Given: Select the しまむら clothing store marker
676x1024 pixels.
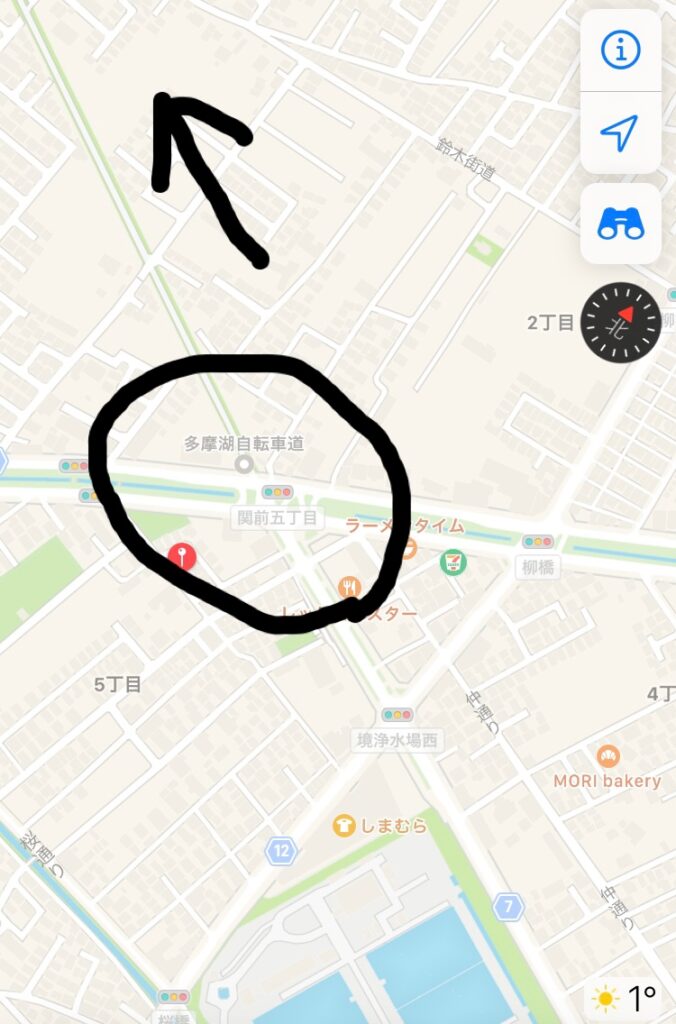Looking at the screenshot, I should 344,825.
